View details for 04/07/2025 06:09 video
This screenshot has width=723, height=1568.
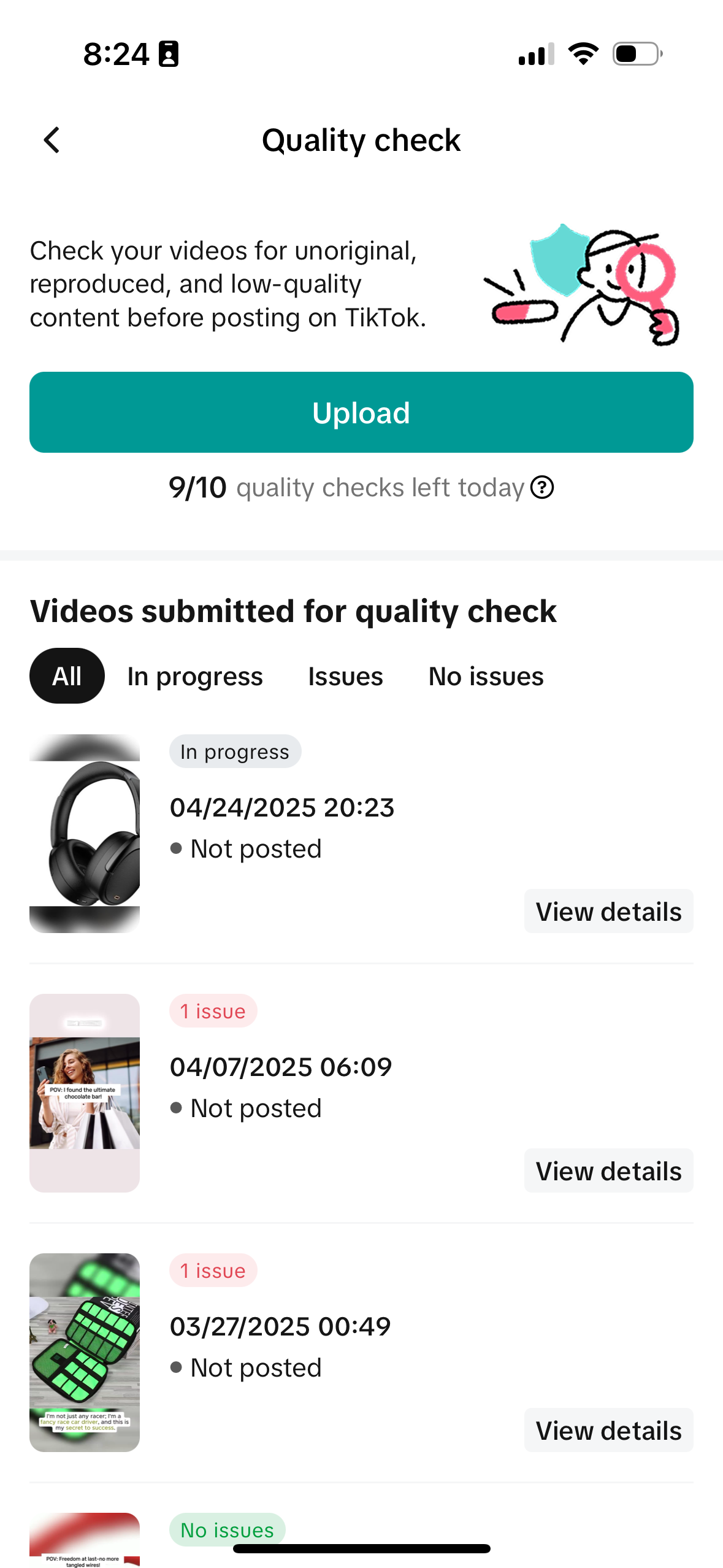(x=608, y=1171)
